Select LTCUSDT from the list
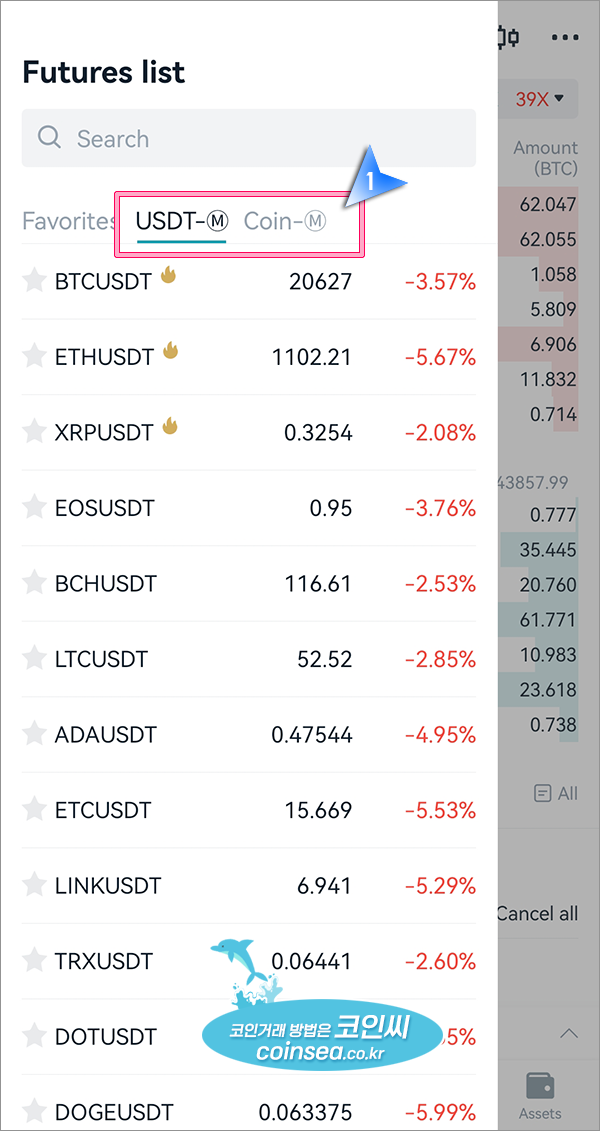Viewport: 600px width, 1131px height. coord(101,659)
